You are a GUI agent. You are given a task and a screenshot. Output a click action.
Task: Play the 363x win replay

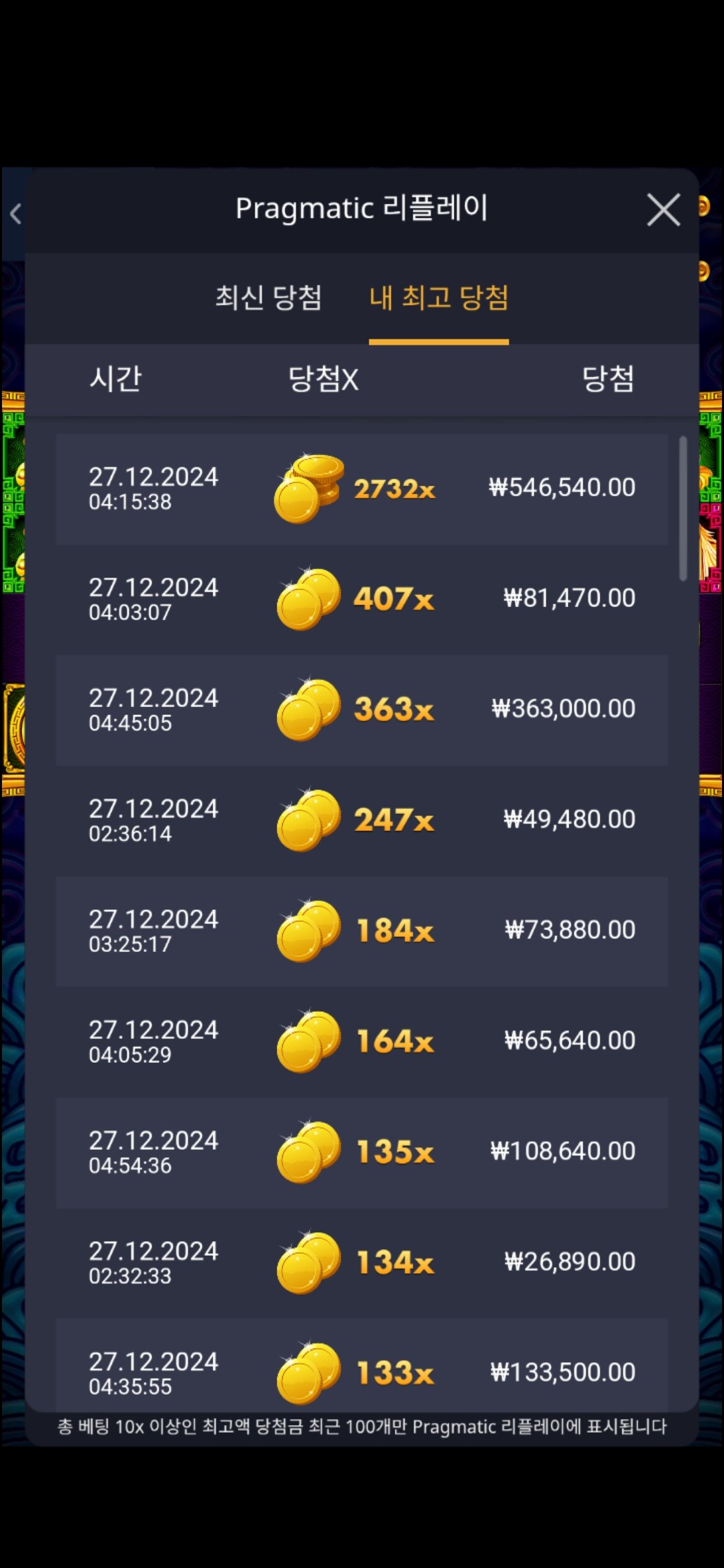pyautogui.click(x=362, y=710)
